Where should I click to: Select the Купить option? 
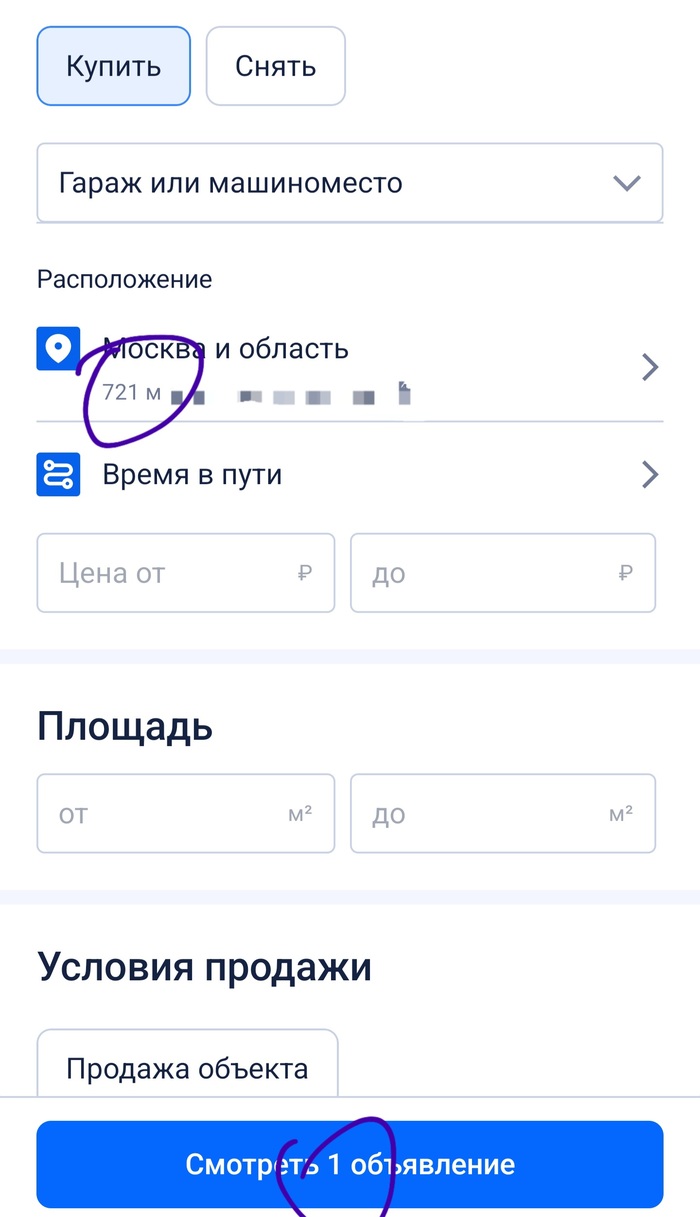click(x=113, y=66)
